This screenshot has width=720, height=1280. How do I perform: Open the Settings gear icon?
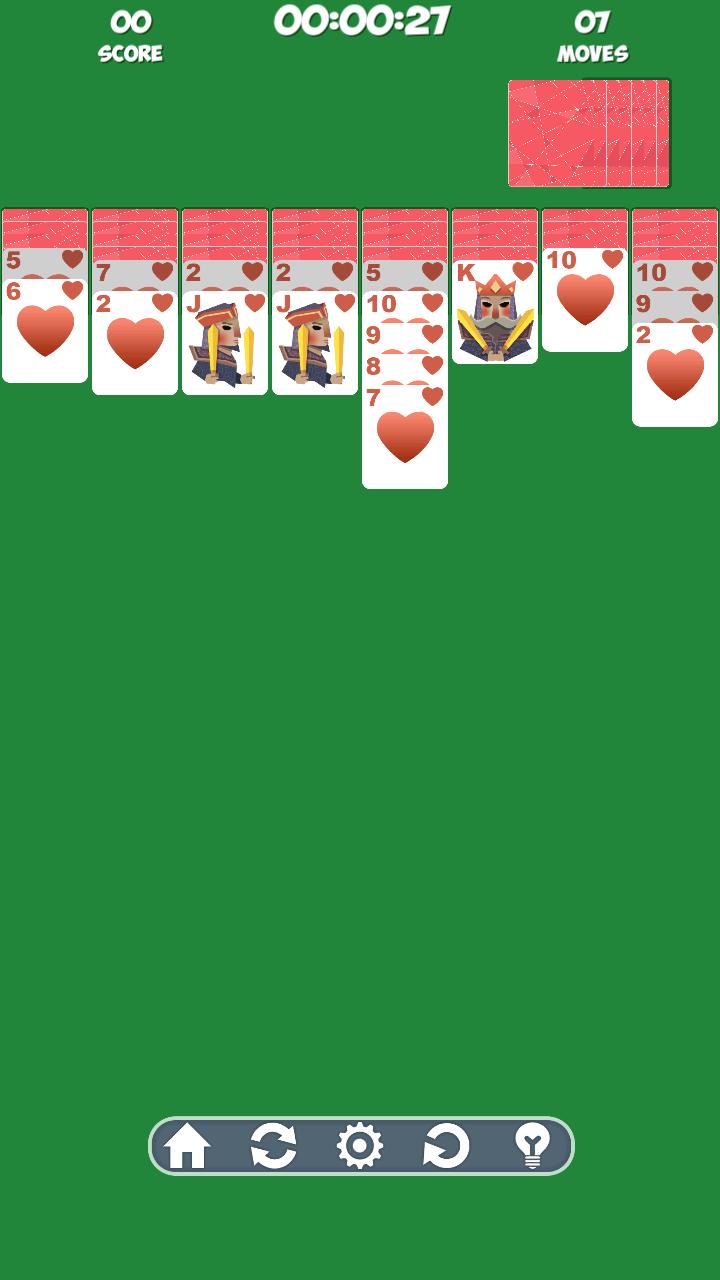click(x=360, y=1148)
